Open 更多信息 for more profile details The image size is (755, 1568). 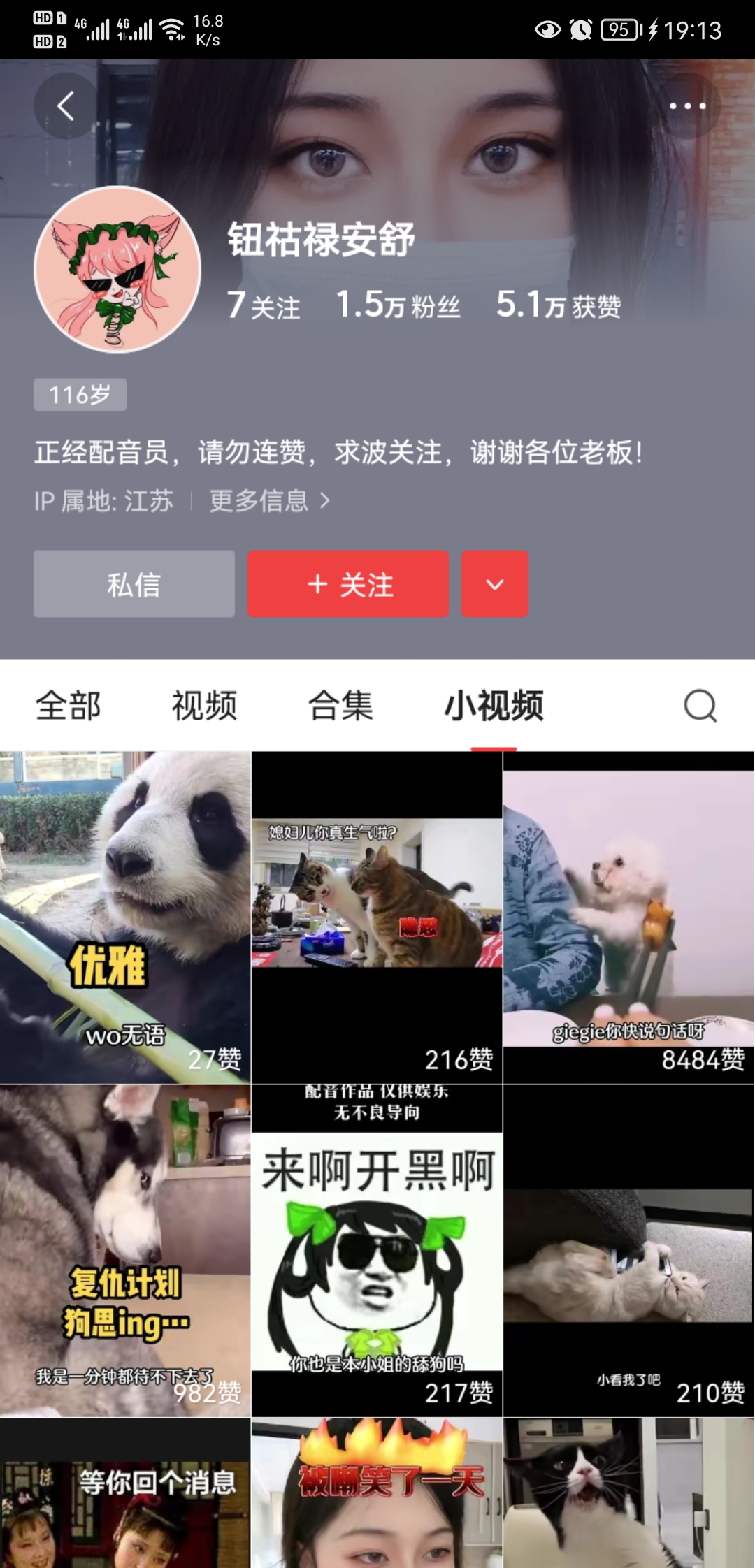pyautogui.click(x=268, y=501)
